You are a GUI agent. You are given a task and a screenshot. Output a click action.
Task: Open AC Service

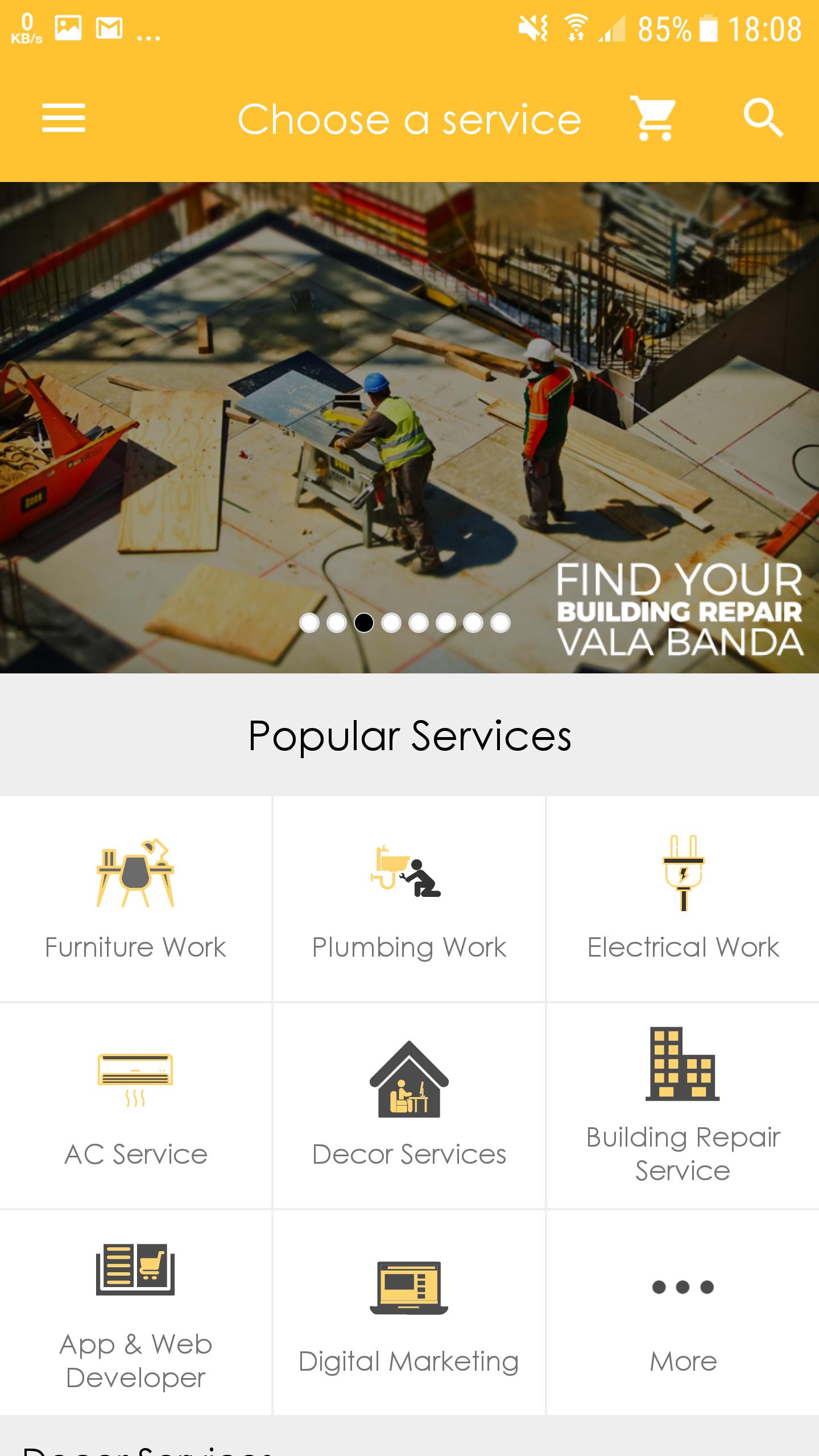click(135, 1106)
